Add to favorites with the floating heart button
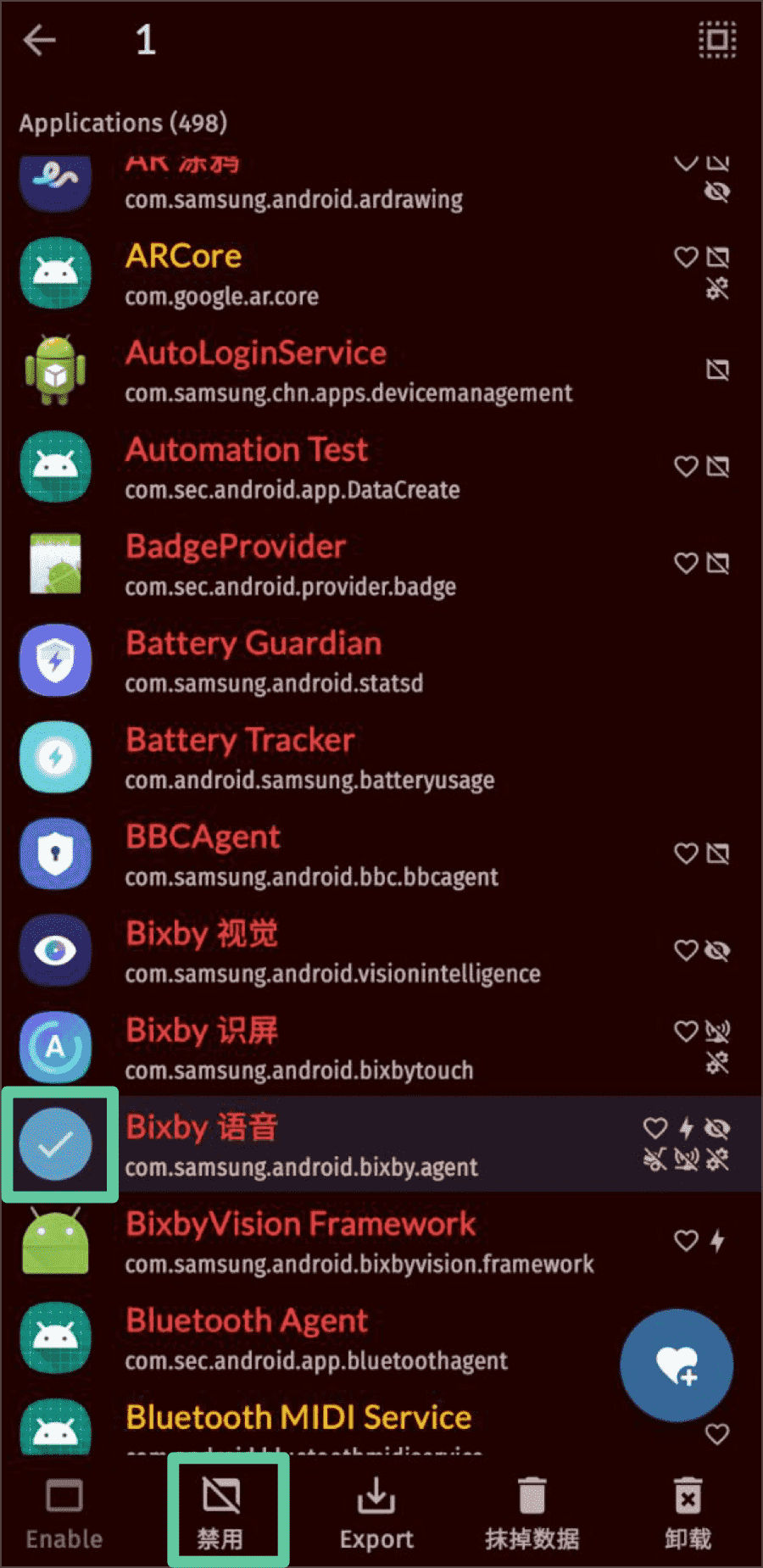The image size is (763, 1568). tap(677, 1365)
